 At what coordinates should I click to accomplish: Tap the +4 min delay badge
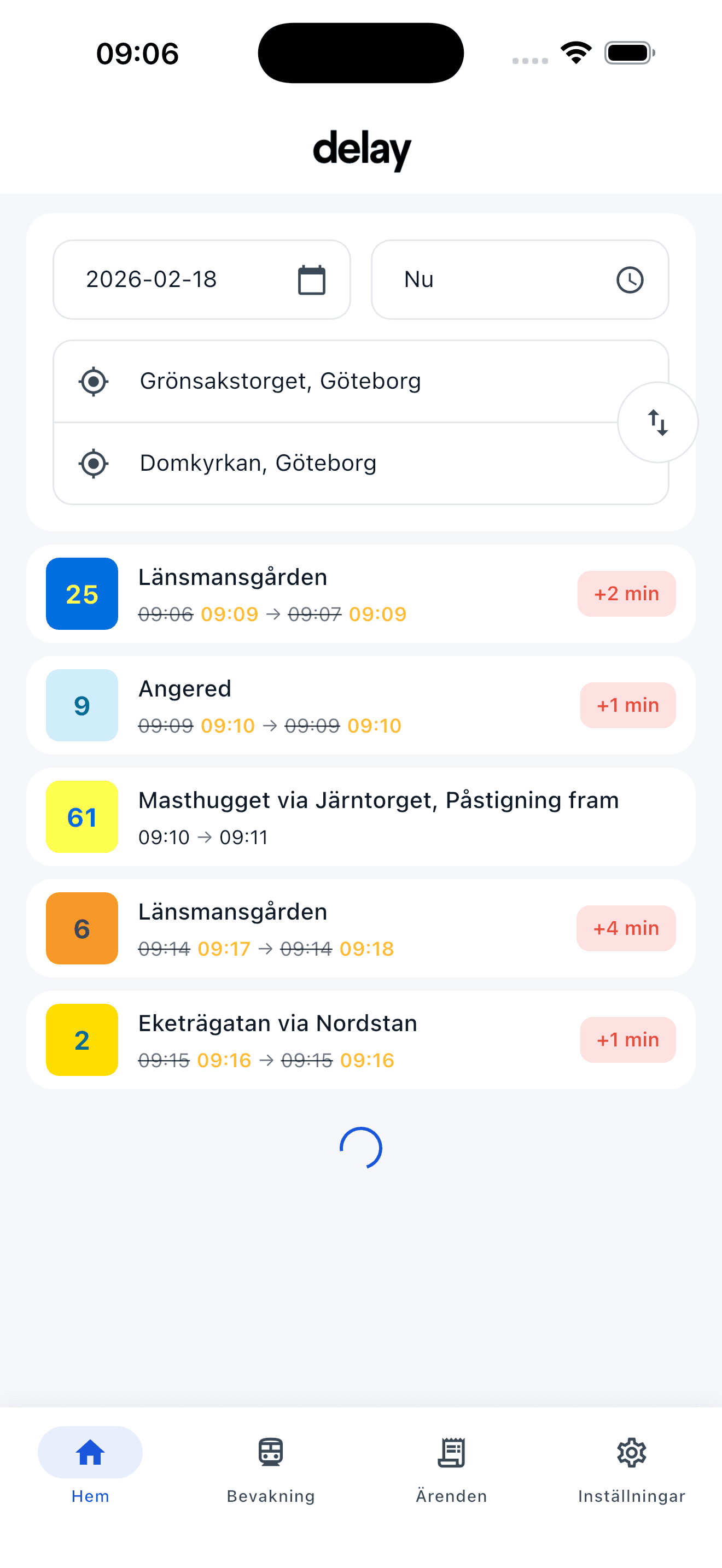(x=626, y=928)
